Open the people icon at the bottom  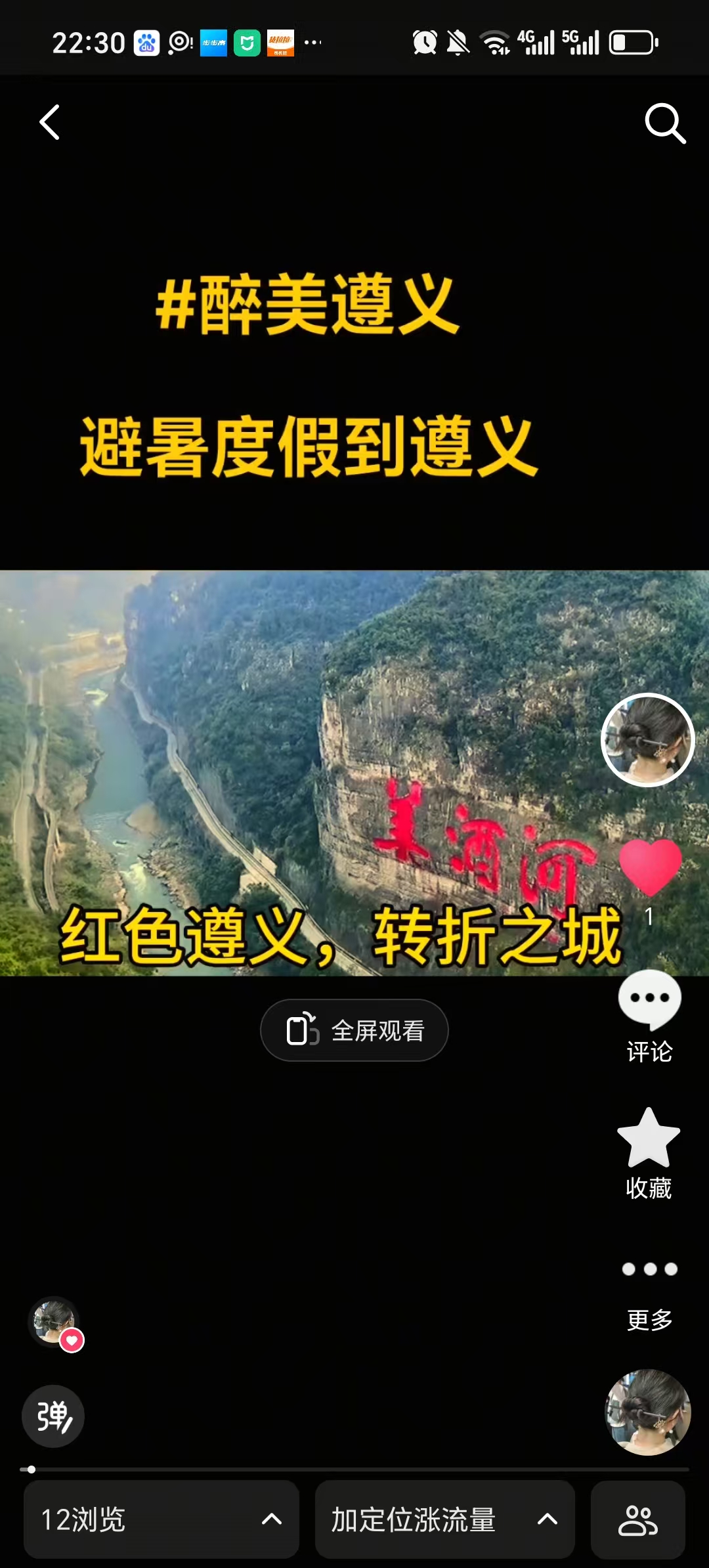coord(637,1519)
